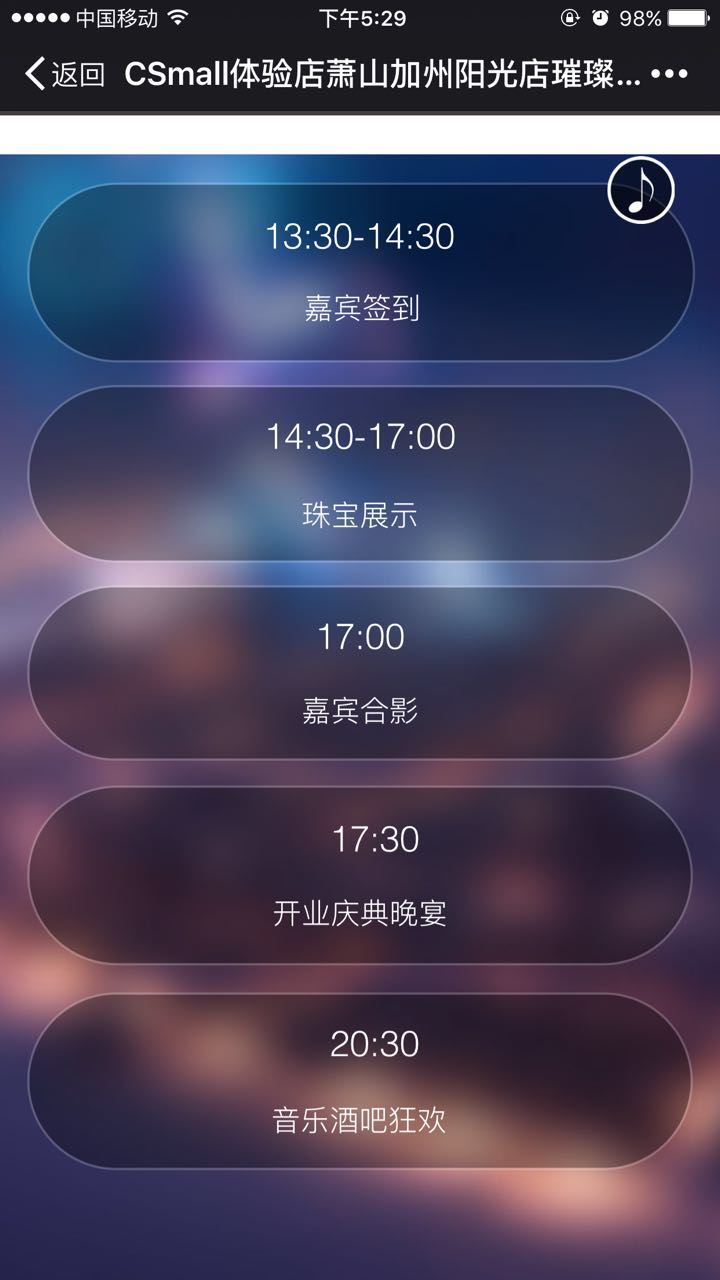Go back using the 返回 button
The height and width of the screenshot is (1280, 720).
(64, 74)
